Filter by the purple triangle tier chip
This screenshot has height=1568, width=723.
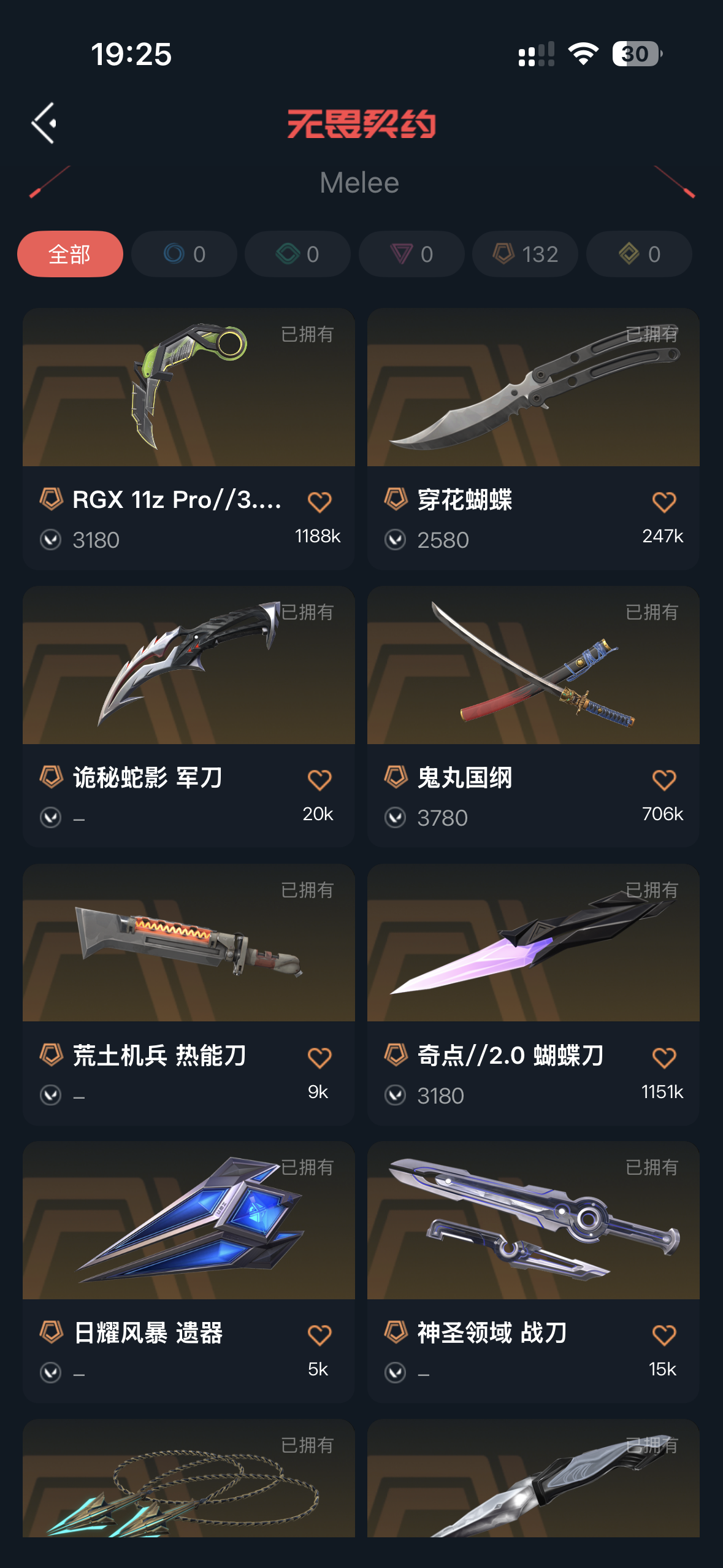pos(411,254)
